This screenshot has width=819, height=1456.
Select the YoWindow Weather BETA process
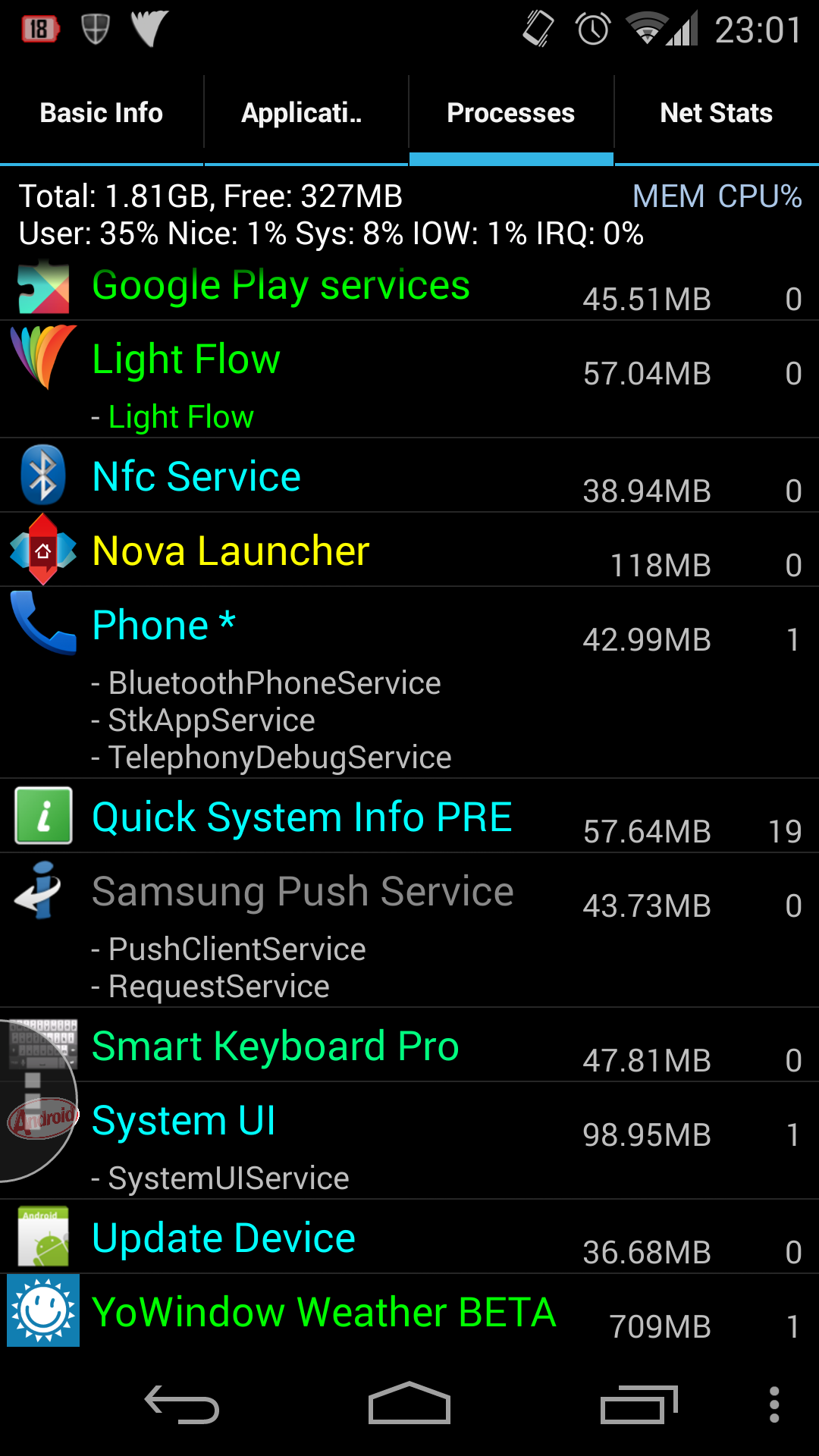[x=409, y=1312]
